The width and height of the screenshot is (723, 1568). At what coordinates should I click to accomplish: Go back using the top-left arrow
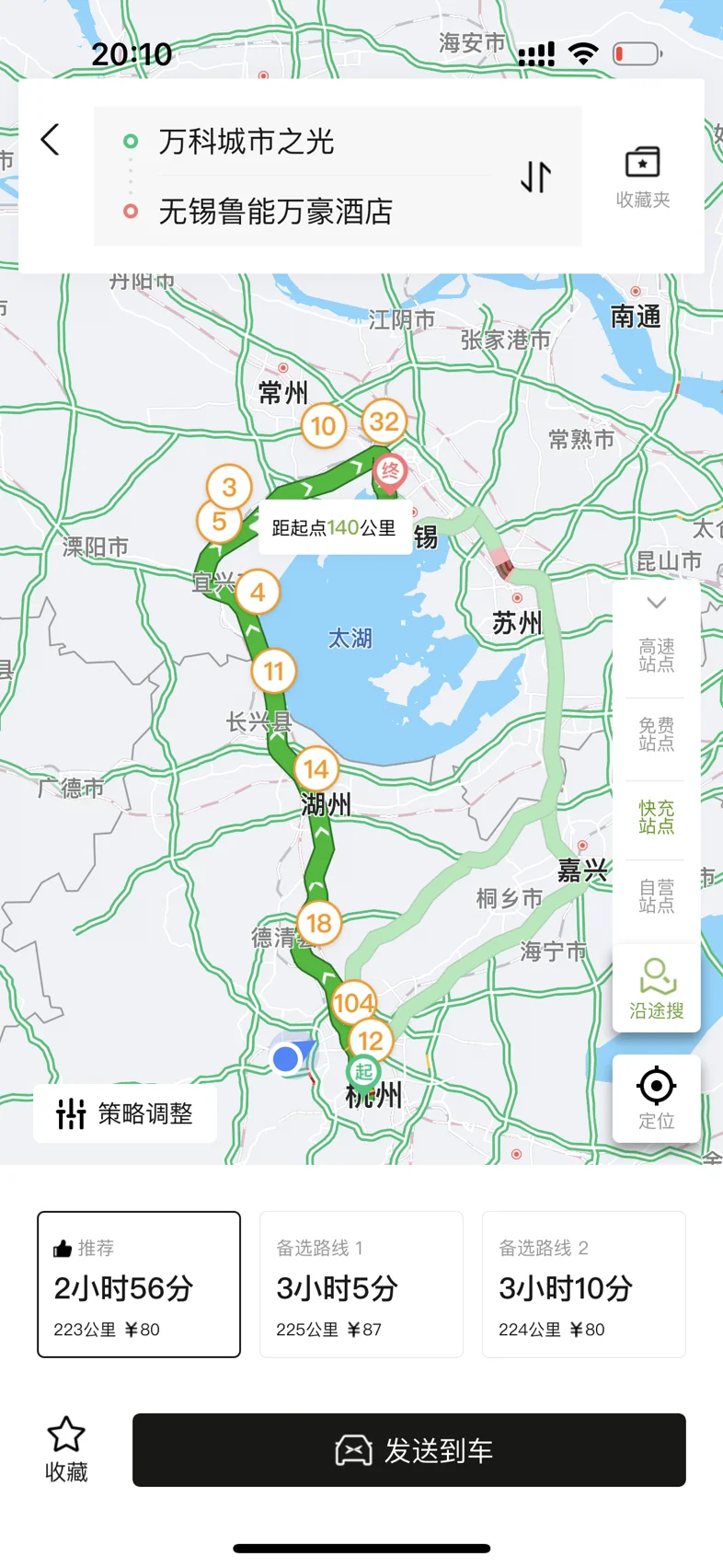coord(51,140)
